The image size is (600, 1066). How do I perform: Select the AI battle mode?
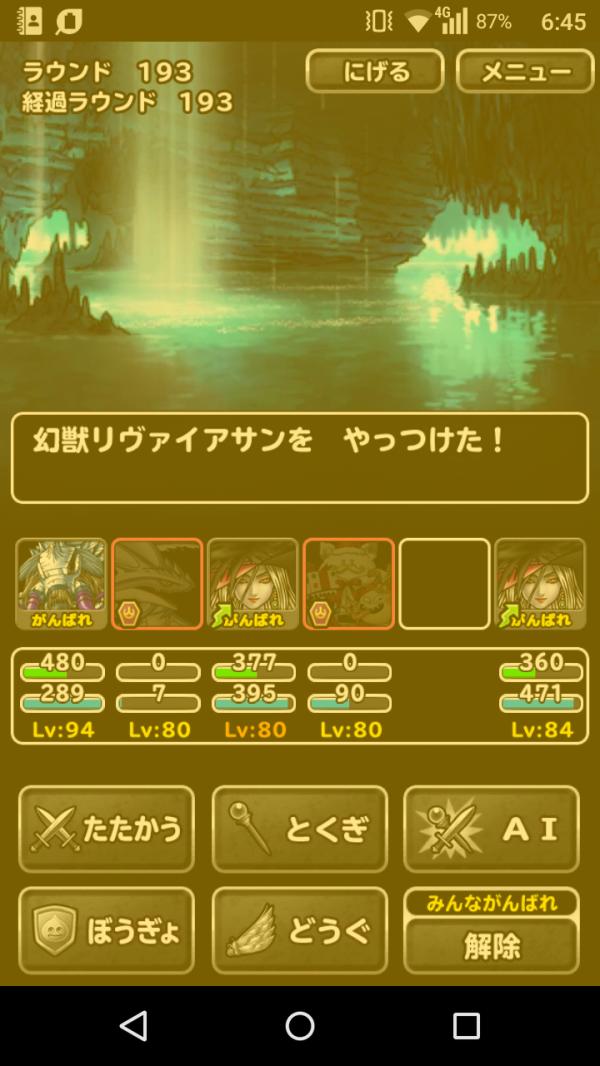click(x=491, y=829)
